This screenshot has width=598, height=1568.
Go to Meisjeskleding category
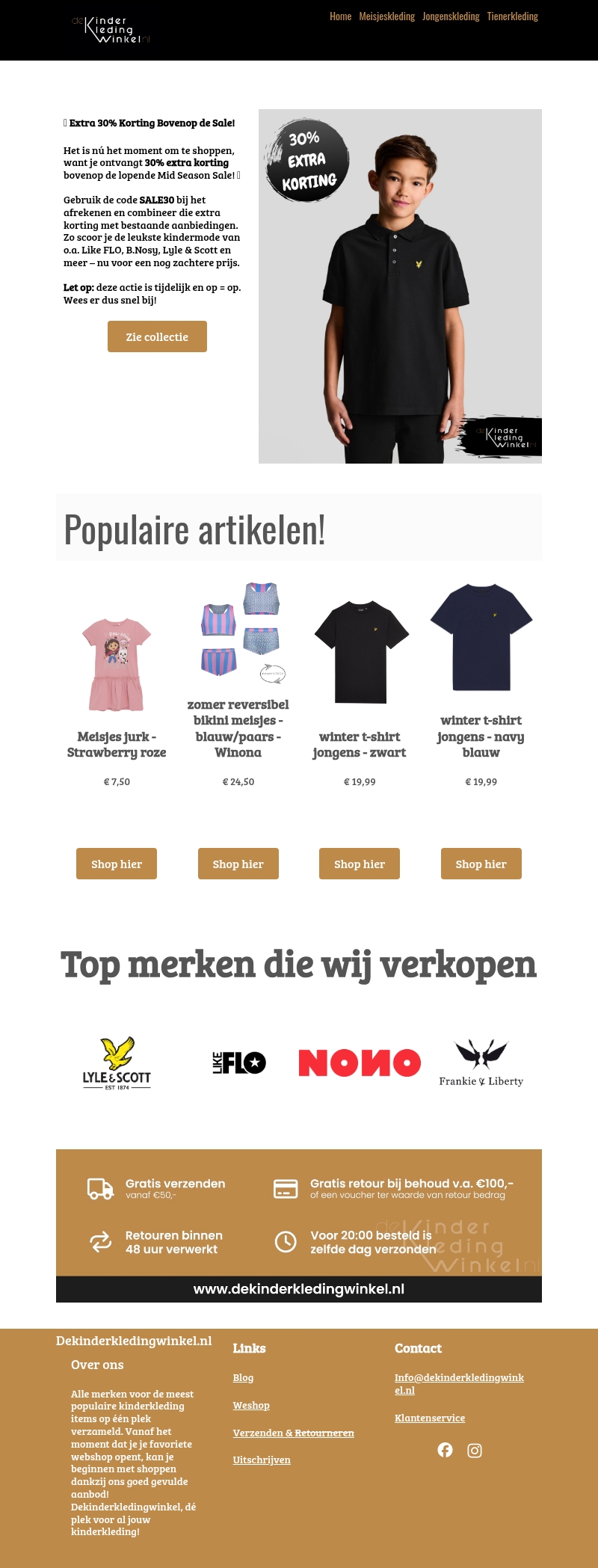[386, 16]
